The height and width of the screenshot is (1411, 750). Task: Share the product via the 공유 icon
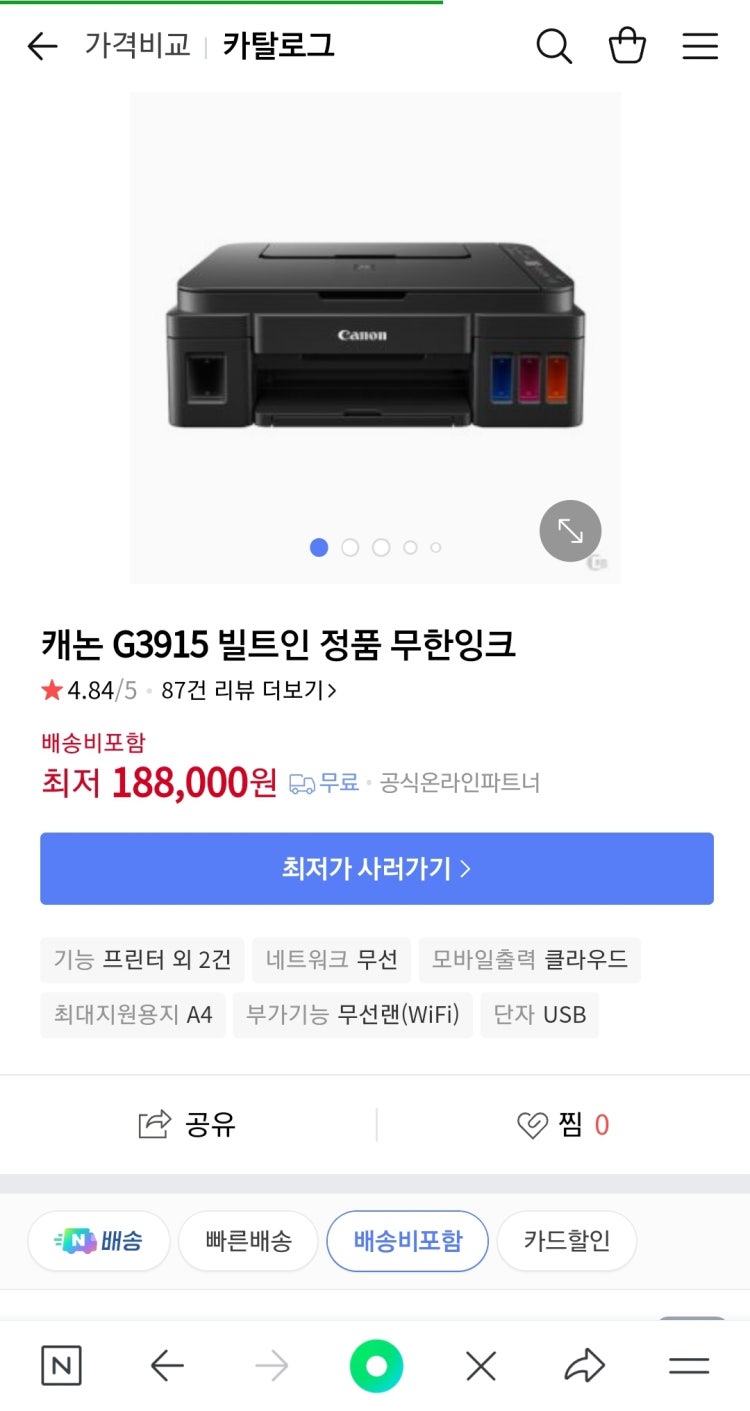186,1124
